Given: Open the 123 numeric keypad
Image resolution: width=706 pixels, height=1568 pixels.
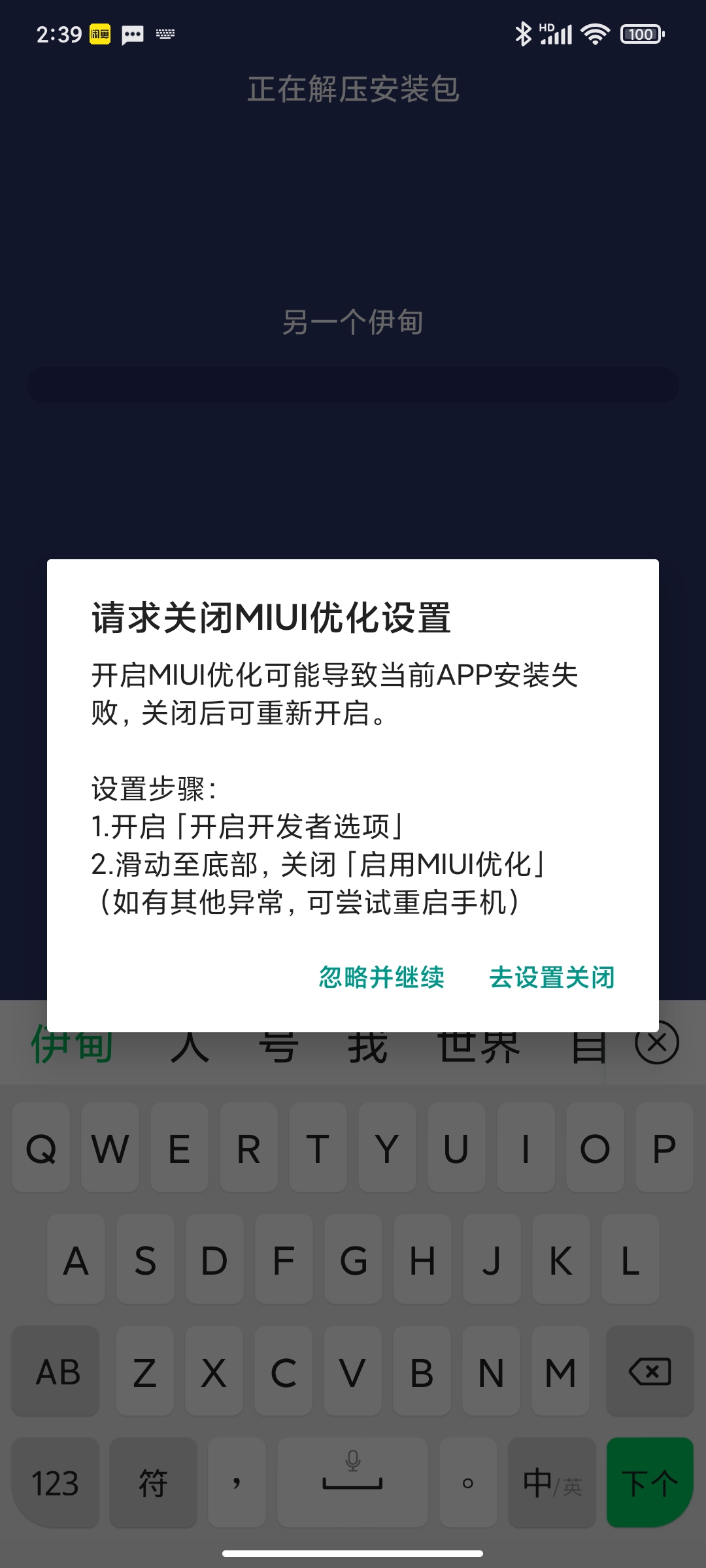Looking at the screenshot, I should [56, 1482].
